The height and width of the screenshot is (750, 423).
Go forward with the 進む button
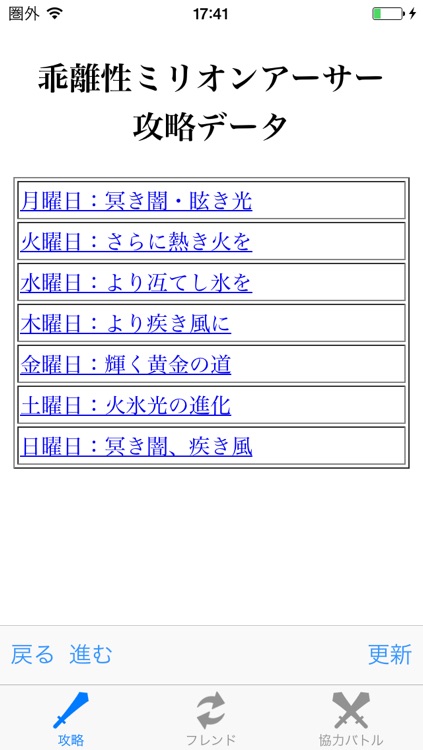click(90, 654)
